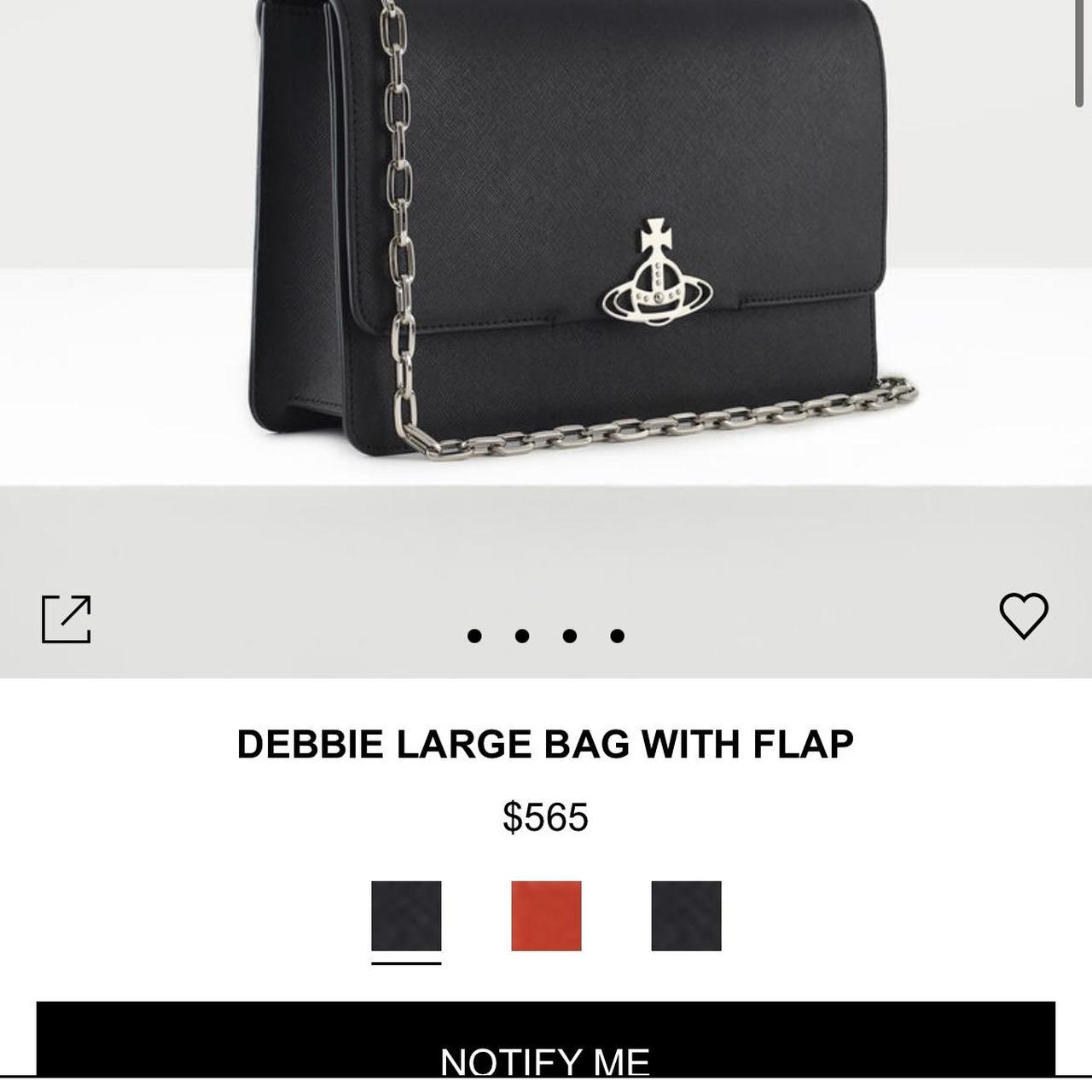Select the red color swatch

tap(546, 915)
